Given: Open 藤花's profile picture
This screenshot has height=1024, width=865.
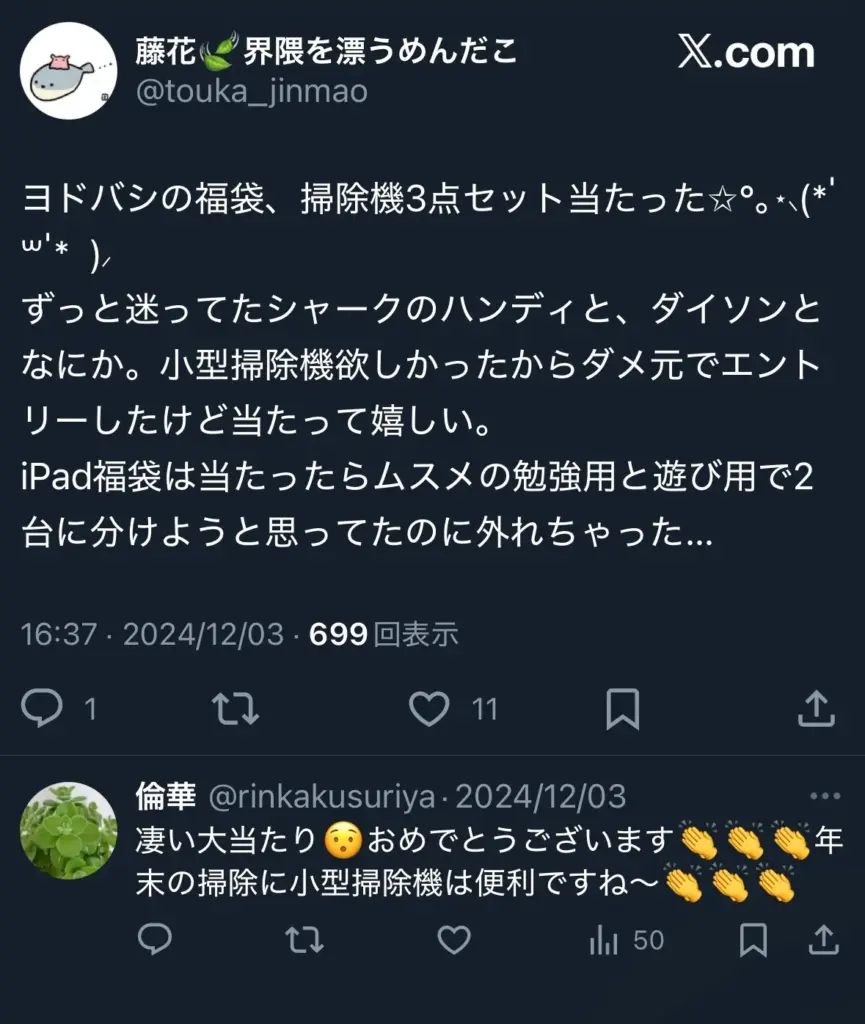Looking at the screenshot, I should click(67, 71).
